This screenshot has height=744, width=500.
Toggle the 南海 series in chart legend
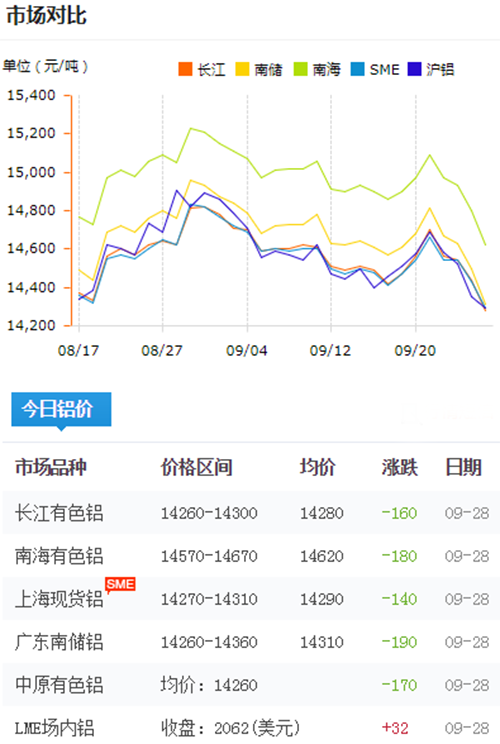317,69
